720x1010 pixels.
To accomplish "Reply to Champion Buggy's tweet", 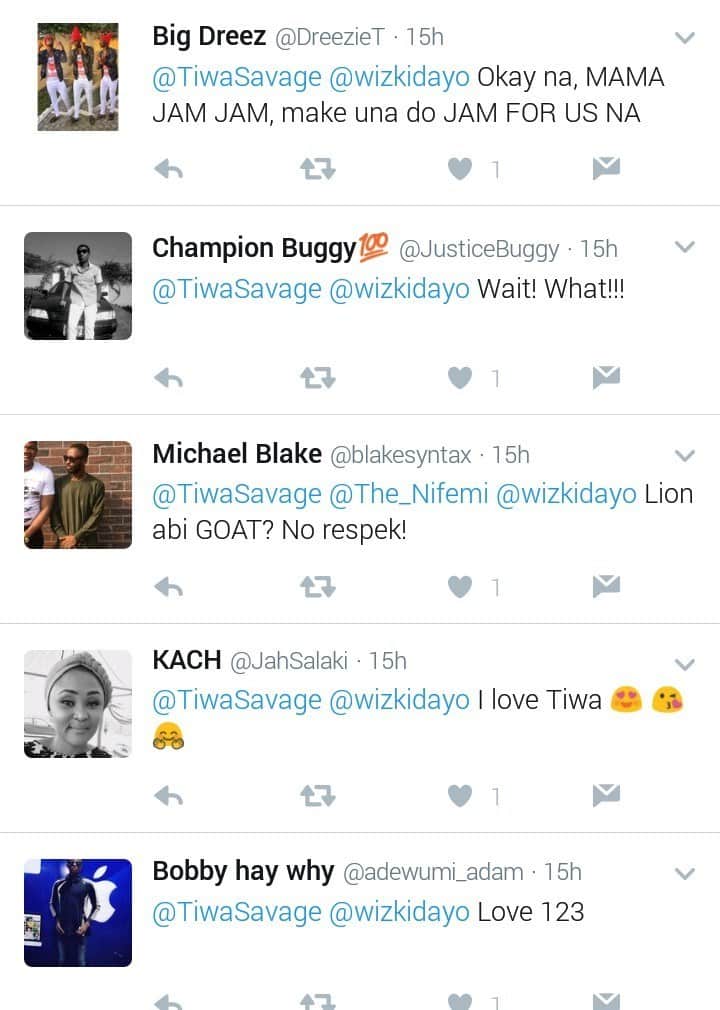I will click(169, 377).
